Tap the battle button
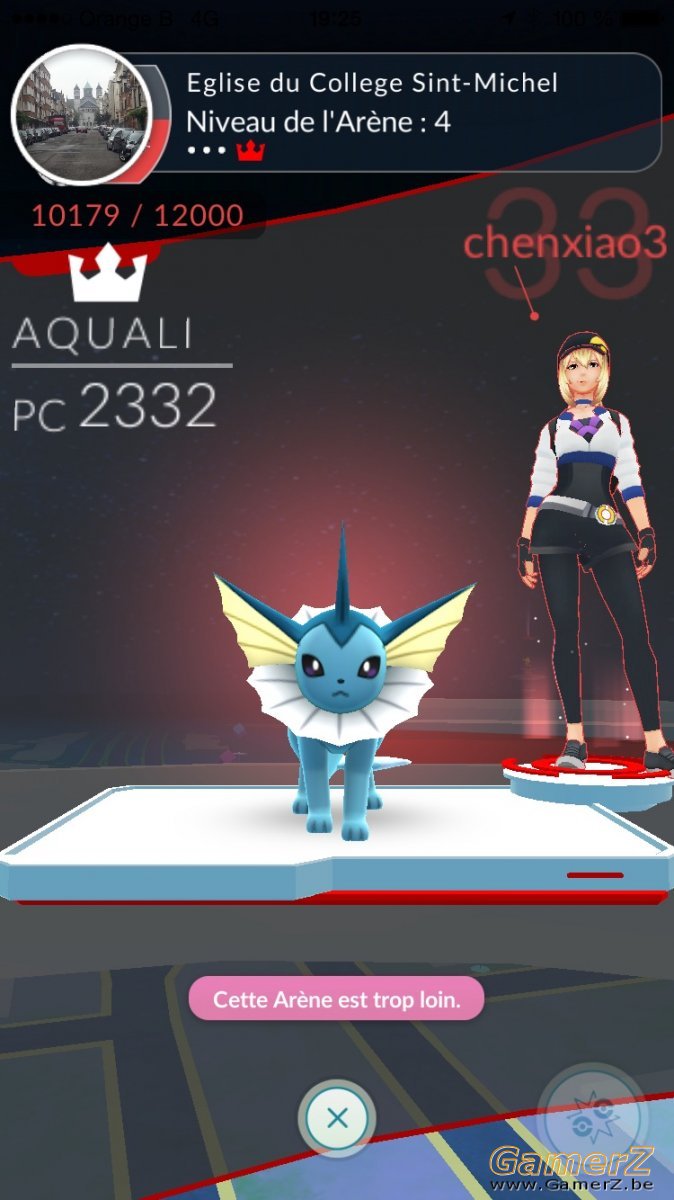Viewport: 674px width, 1200px height. pos(594,1117)
